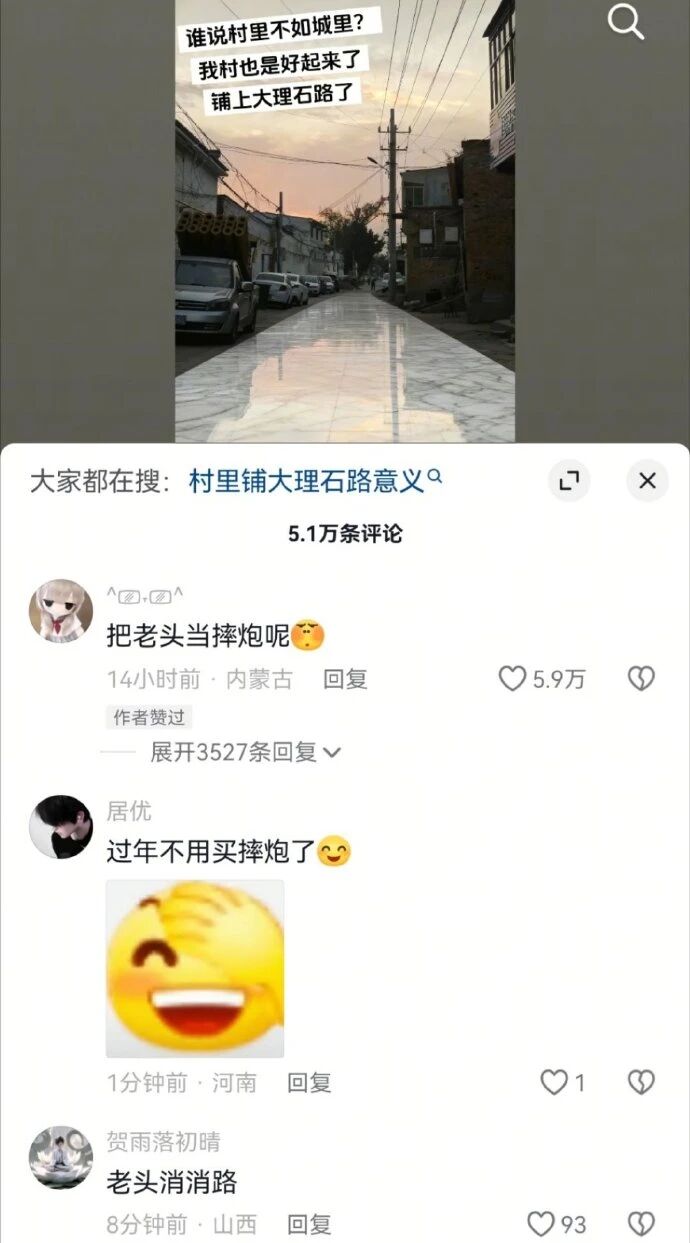Tap the marble road video above the comments

[x=345, y=250]
